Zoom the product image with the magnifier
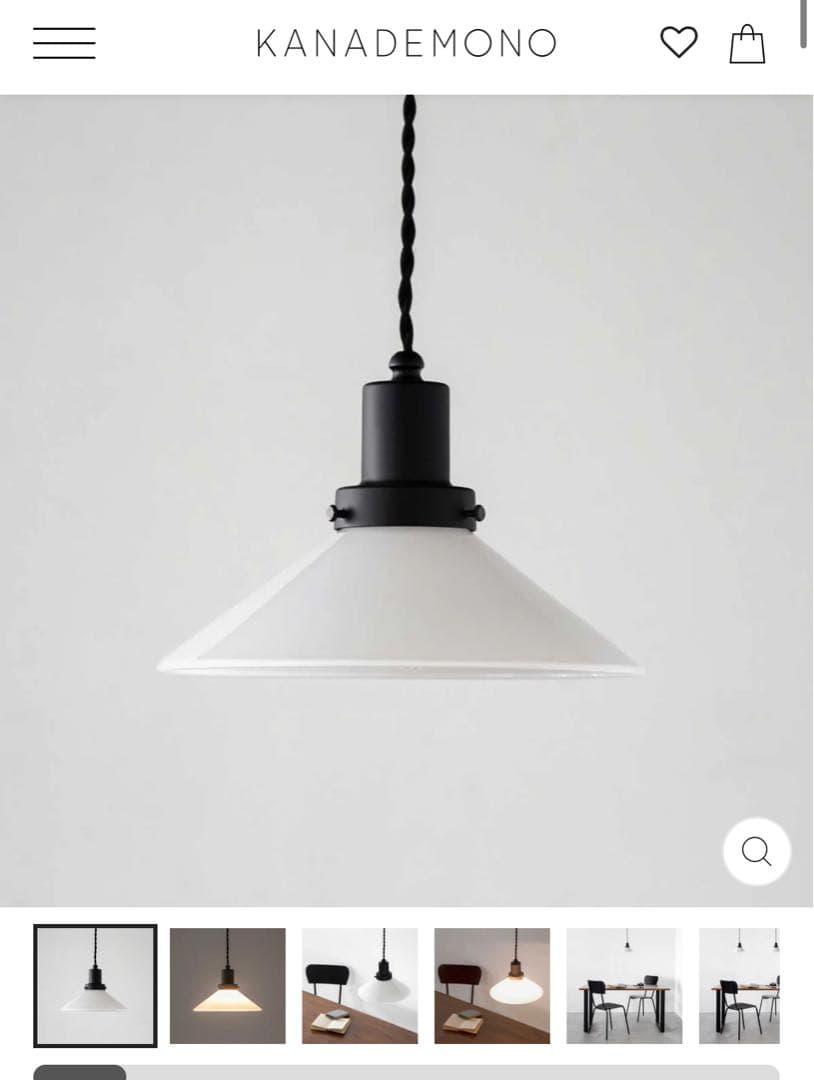814x1080 pixels. [x=757, y=852]
